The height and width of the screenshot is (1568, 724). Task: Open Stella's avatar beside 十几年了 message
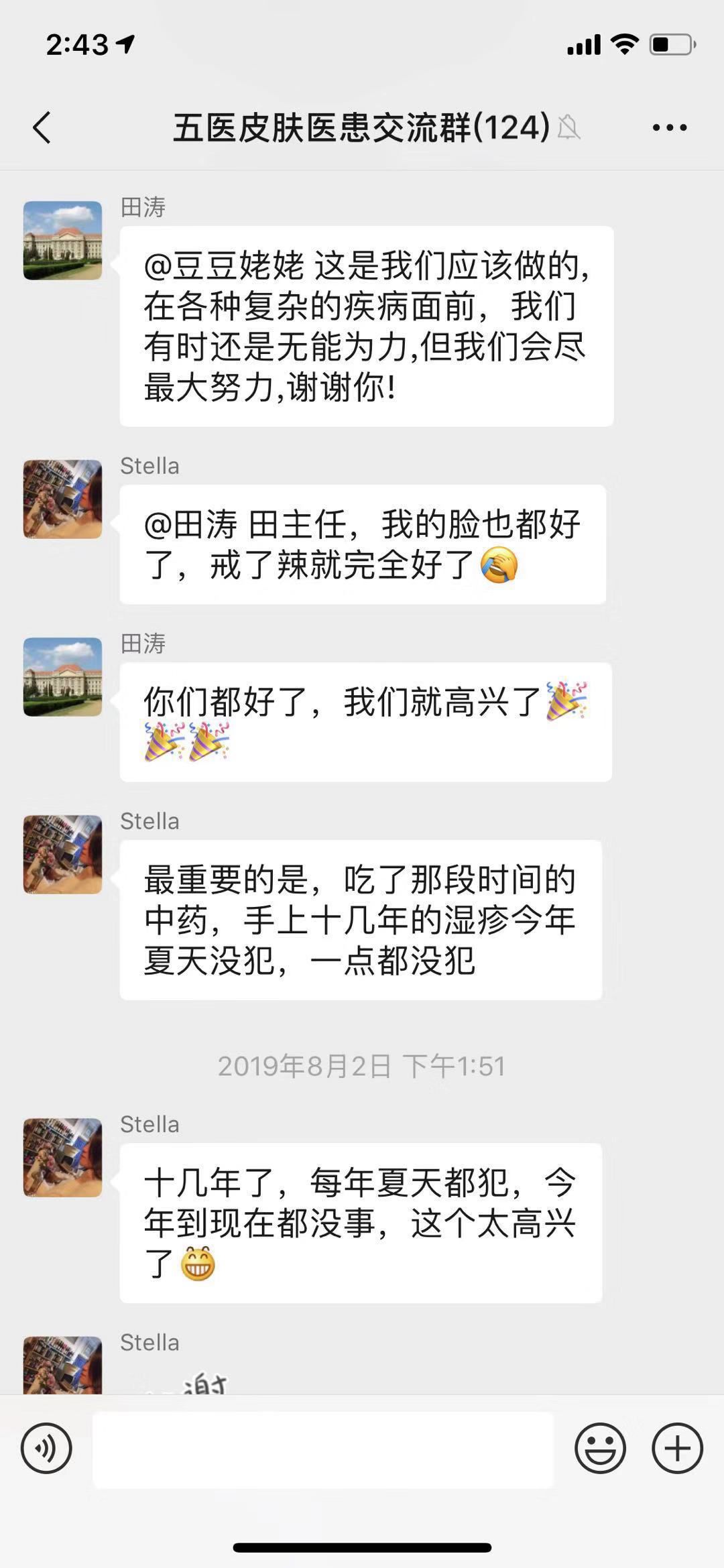point(62,1157)
